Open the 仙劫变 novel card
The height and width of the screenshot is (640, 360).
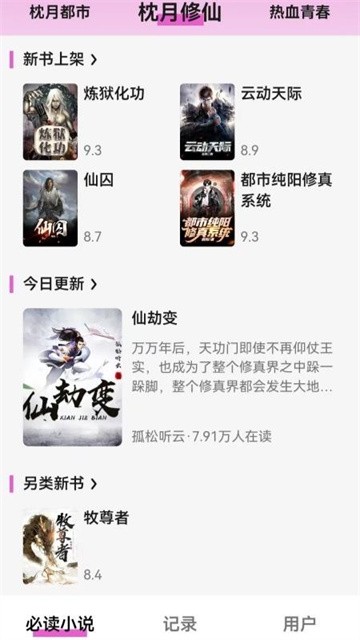click(178, 377)
